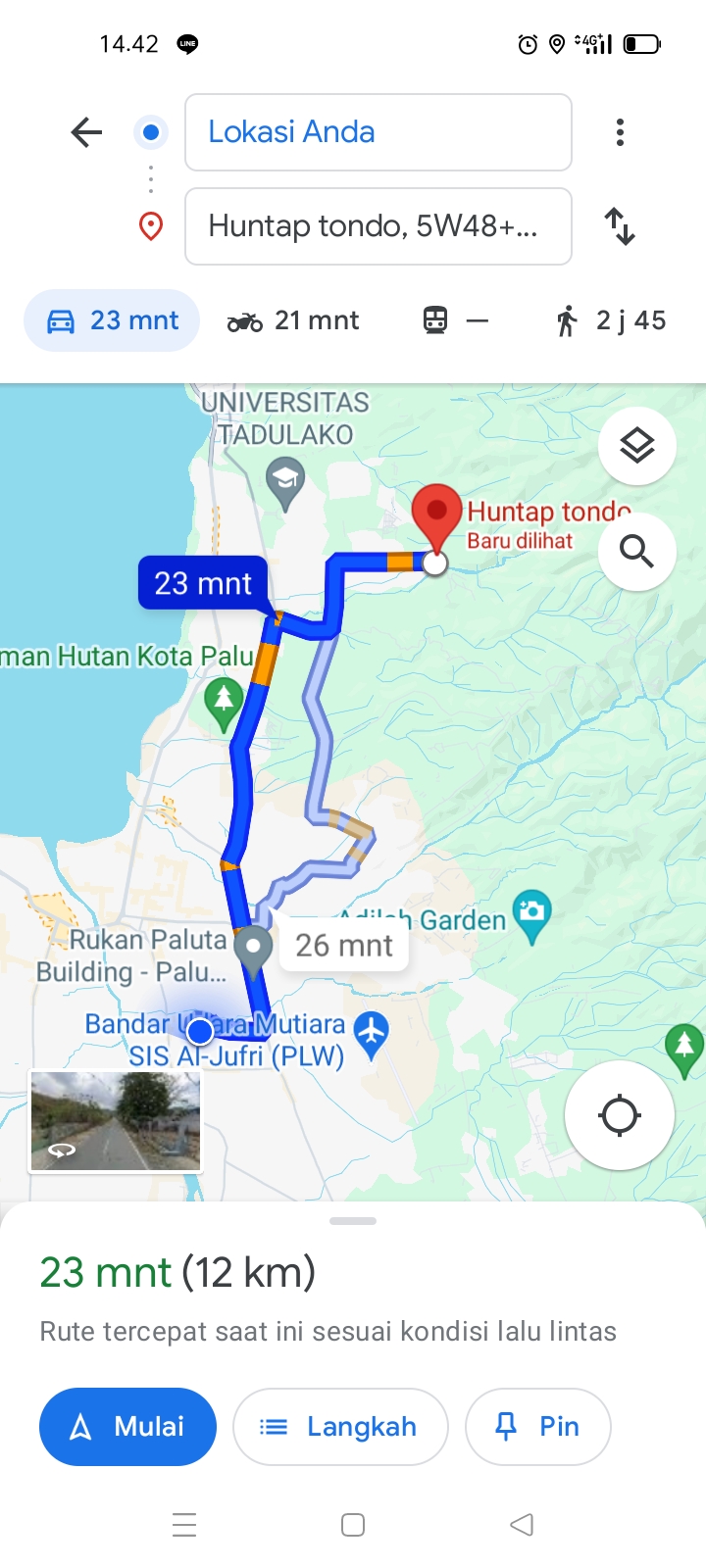Center map on my current location
This screenshot has width=706, height=1568.
(620, 1115)
